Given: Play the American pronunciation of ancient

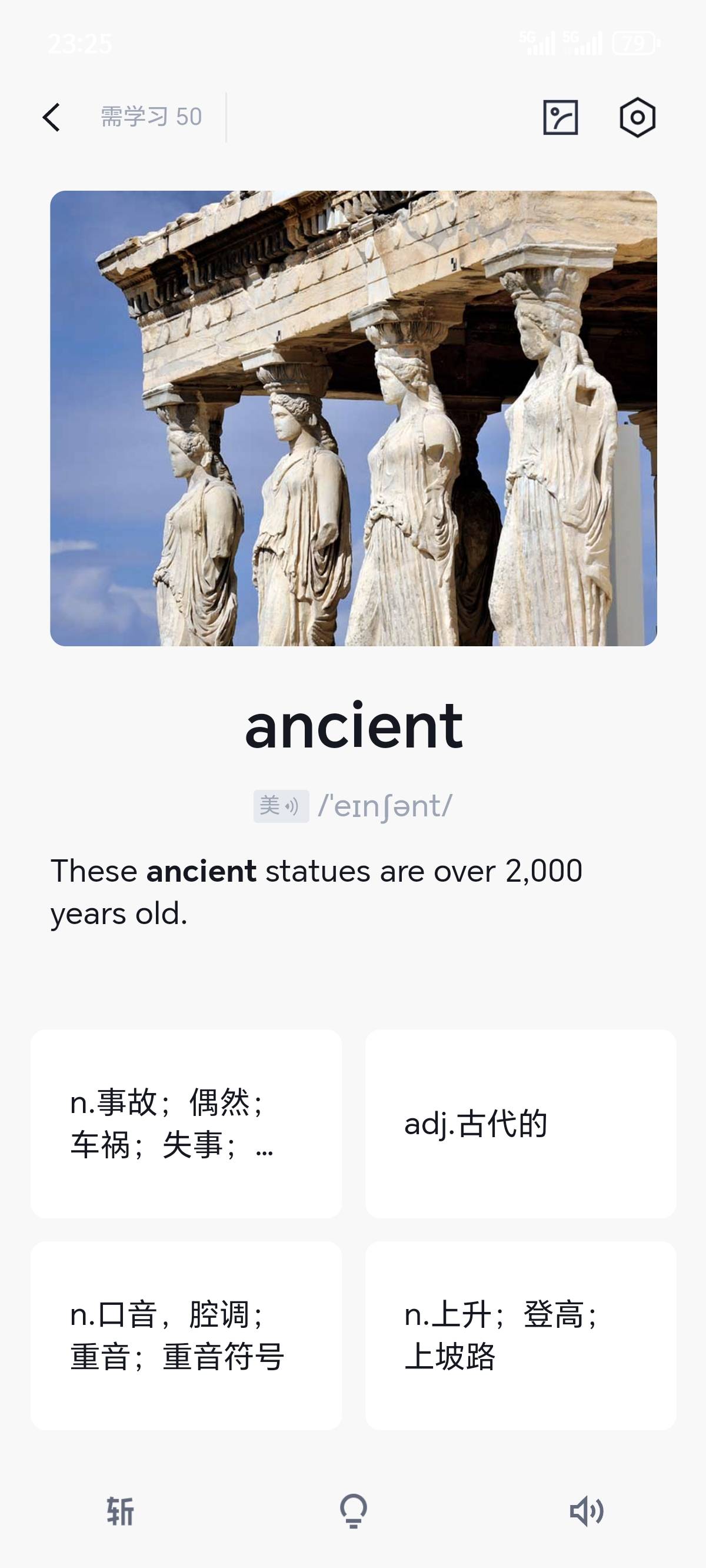Looking at the screenshot, I should pos(281,806).
